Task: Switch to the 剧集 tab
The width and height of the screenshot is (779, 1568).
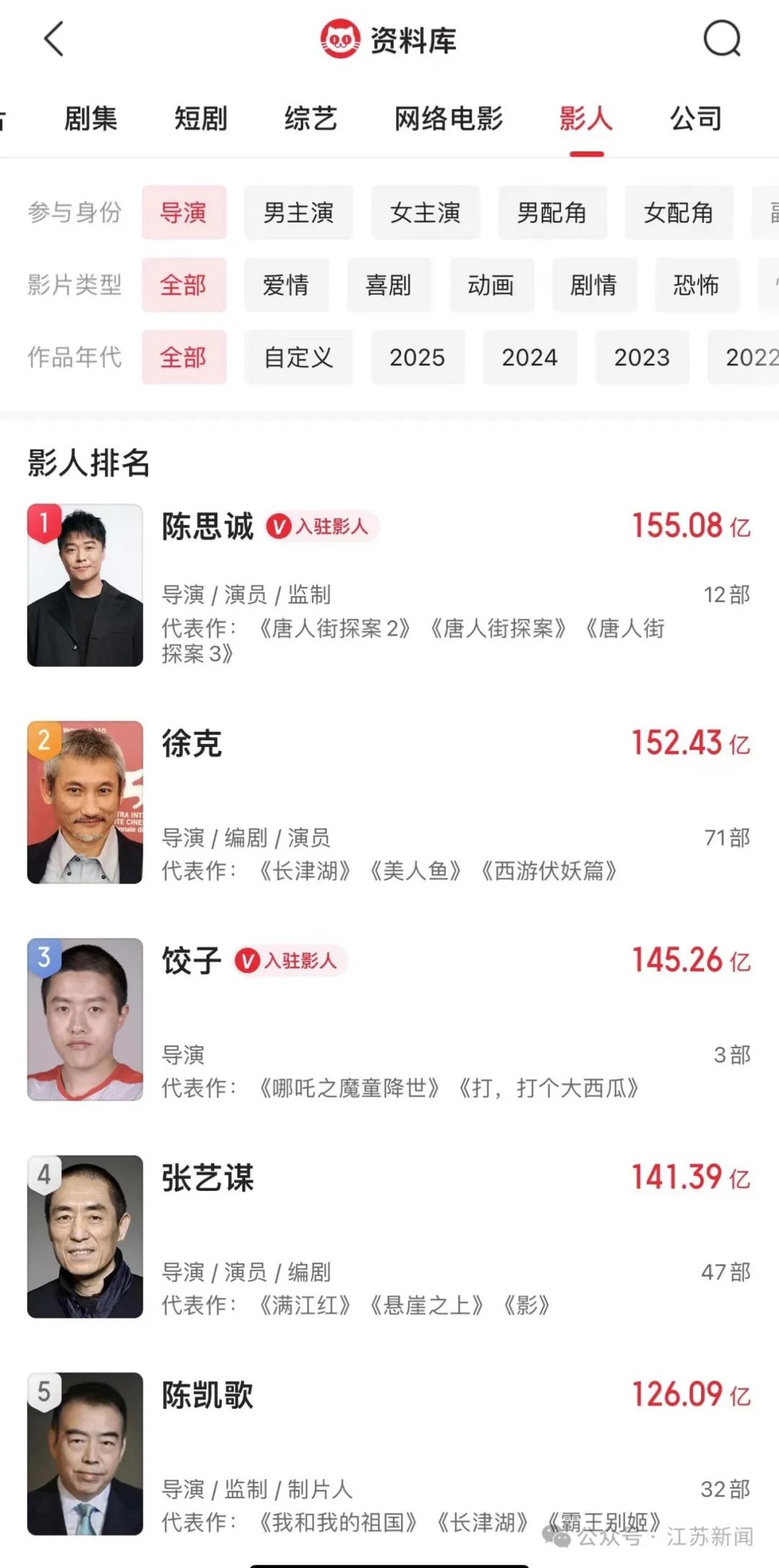Action: tap(91, 119)
